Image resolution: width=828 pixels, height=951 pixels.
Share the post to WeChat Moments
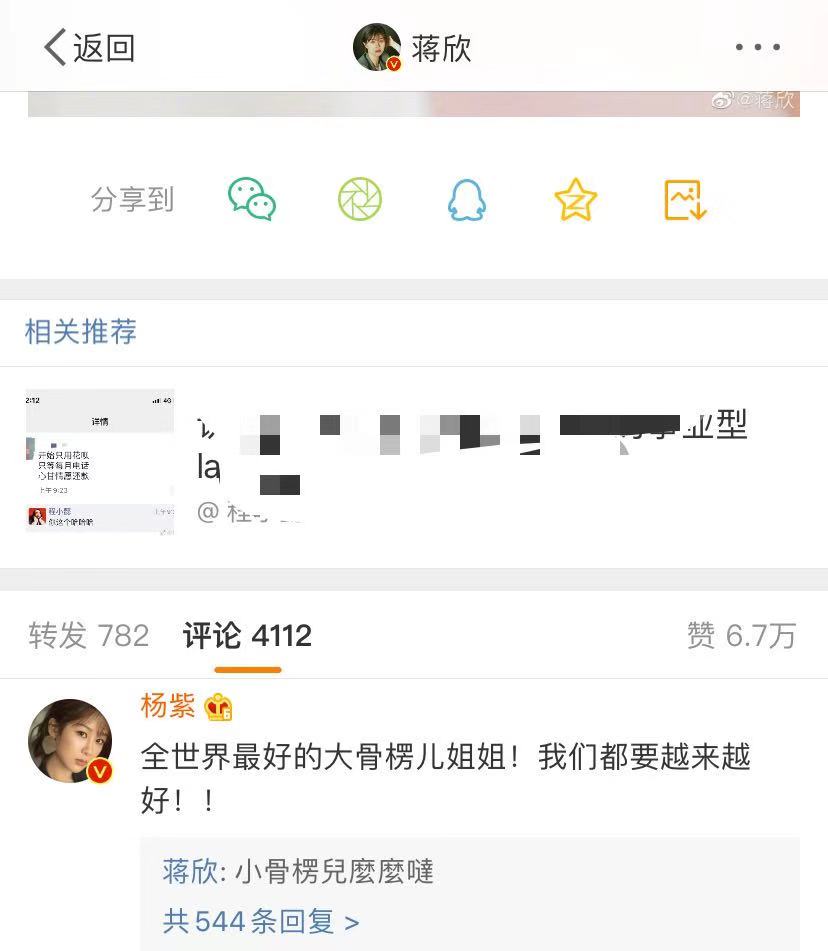coord(360,199)
